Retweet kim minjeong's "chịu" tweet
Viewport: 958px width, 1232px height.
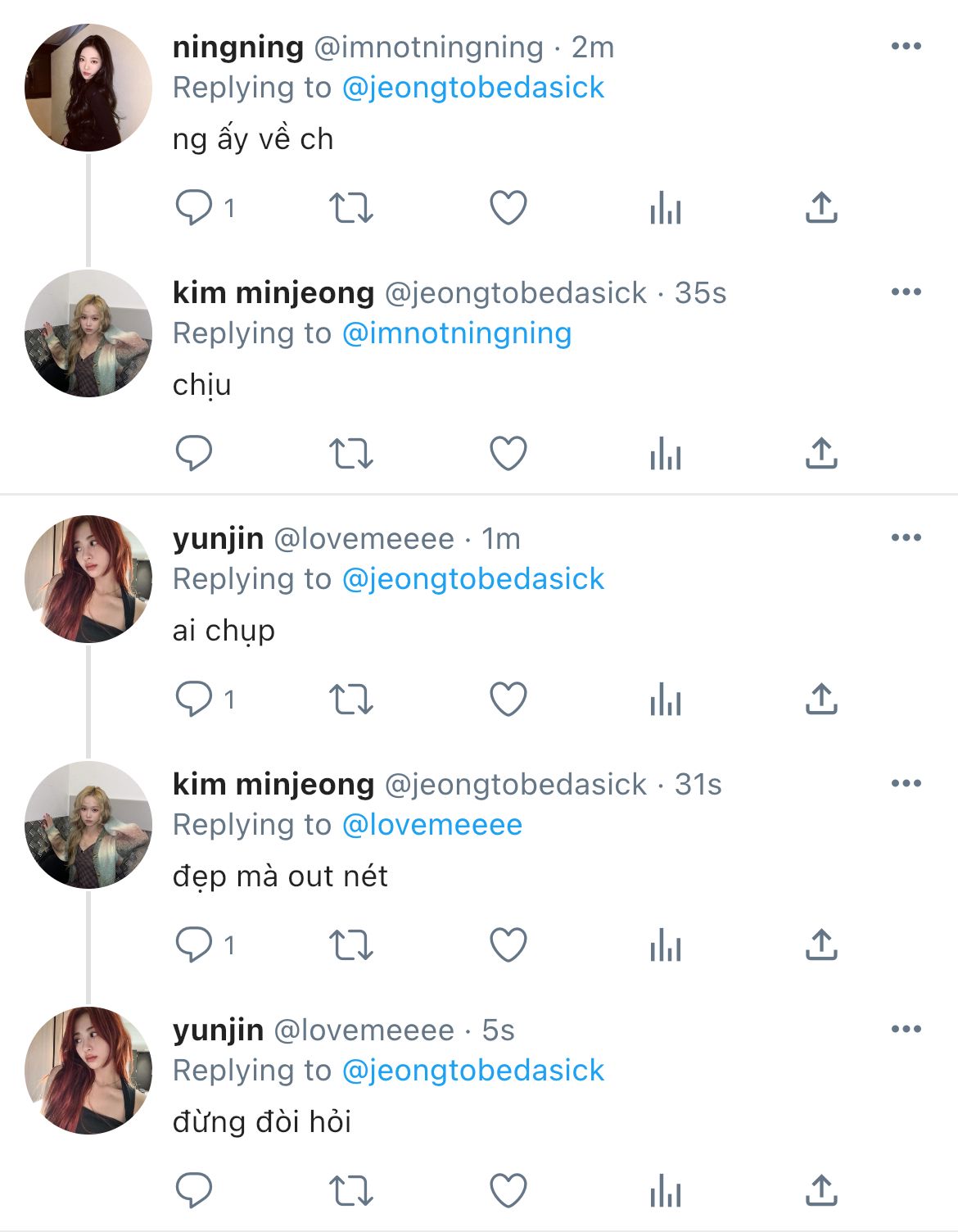click(350, 453)
